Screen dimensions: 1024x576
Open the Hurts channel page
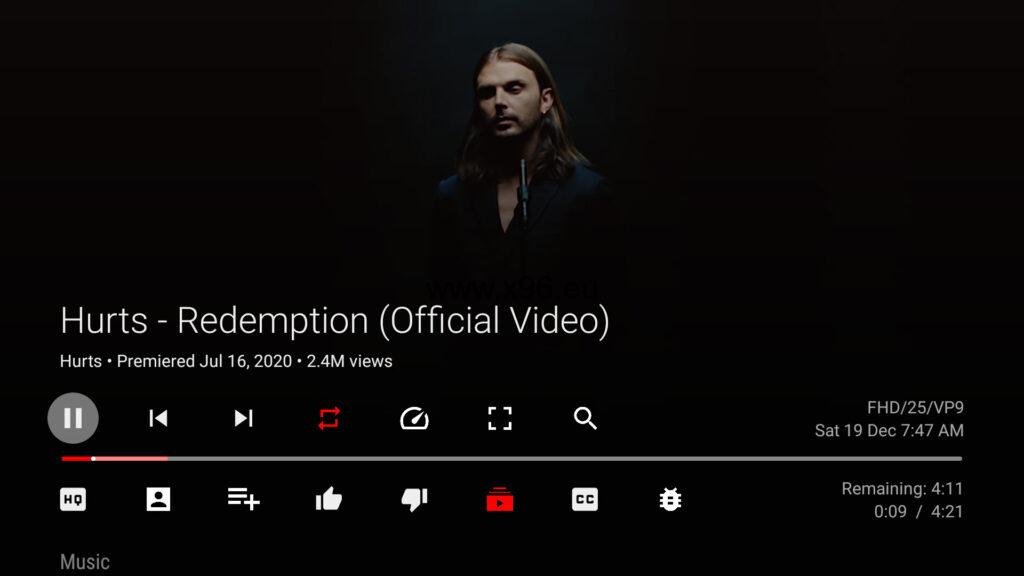pyautogui.click(x=158, y=499)
